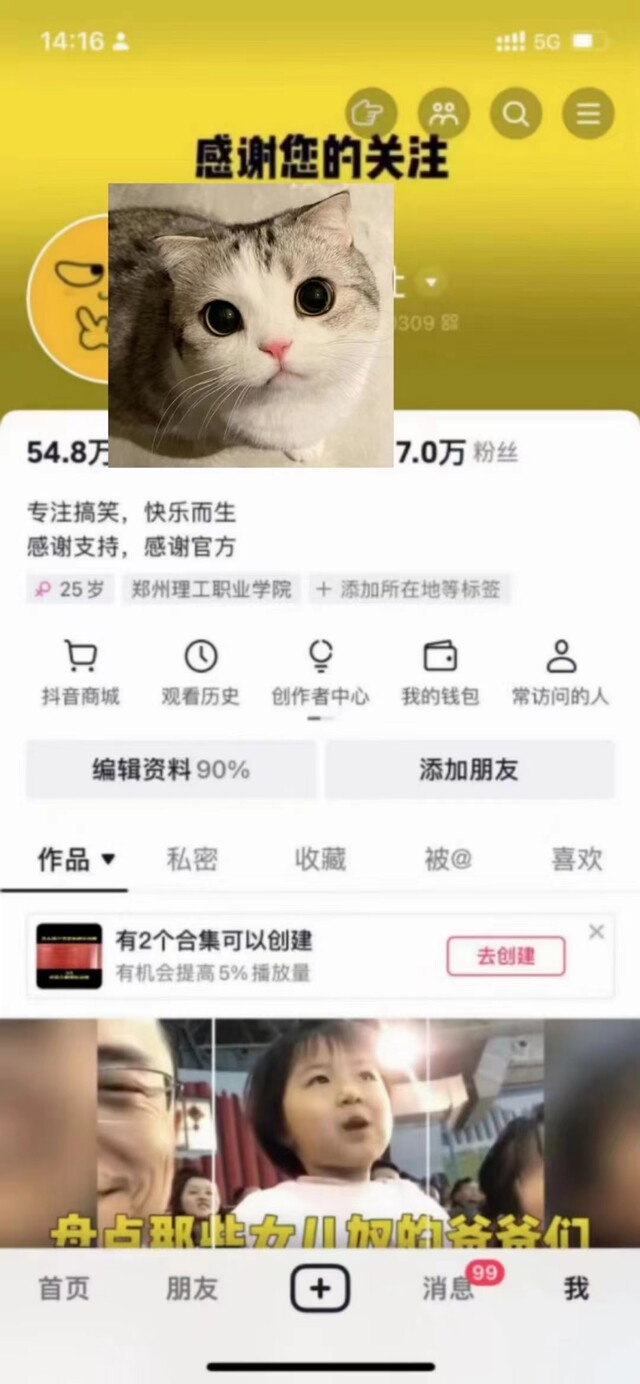Tap 去创建 to create a collection

[x=506, y=956]
